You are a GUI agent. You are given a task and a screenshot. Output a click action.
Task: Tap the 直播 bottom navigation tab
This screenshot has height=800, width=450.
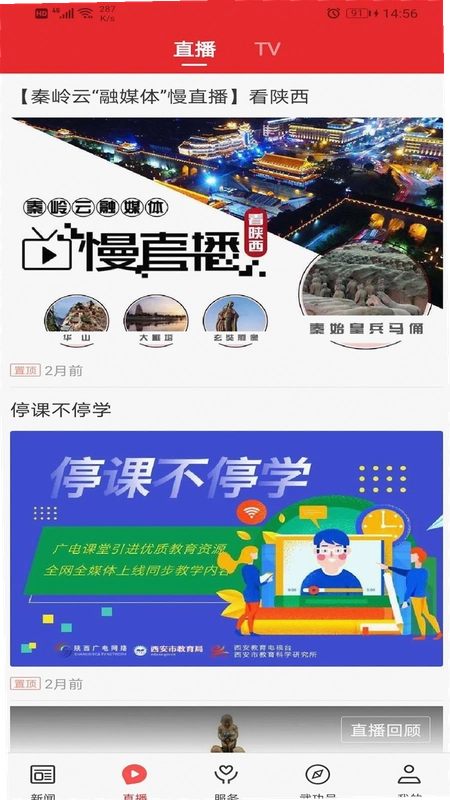point(134,781)
